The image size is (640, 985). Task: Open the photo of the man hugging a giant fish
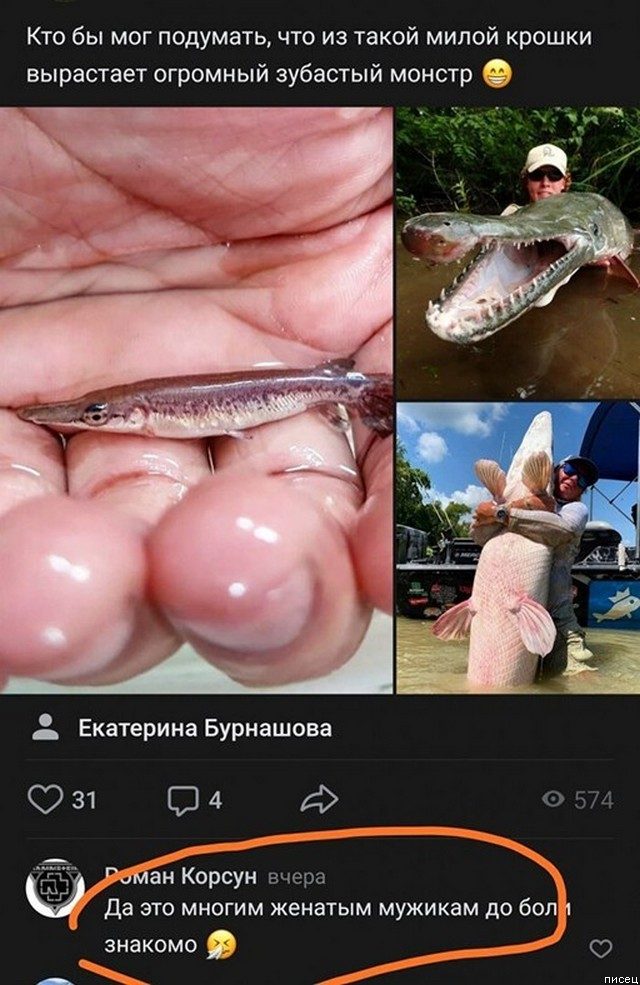coord(516,547)
